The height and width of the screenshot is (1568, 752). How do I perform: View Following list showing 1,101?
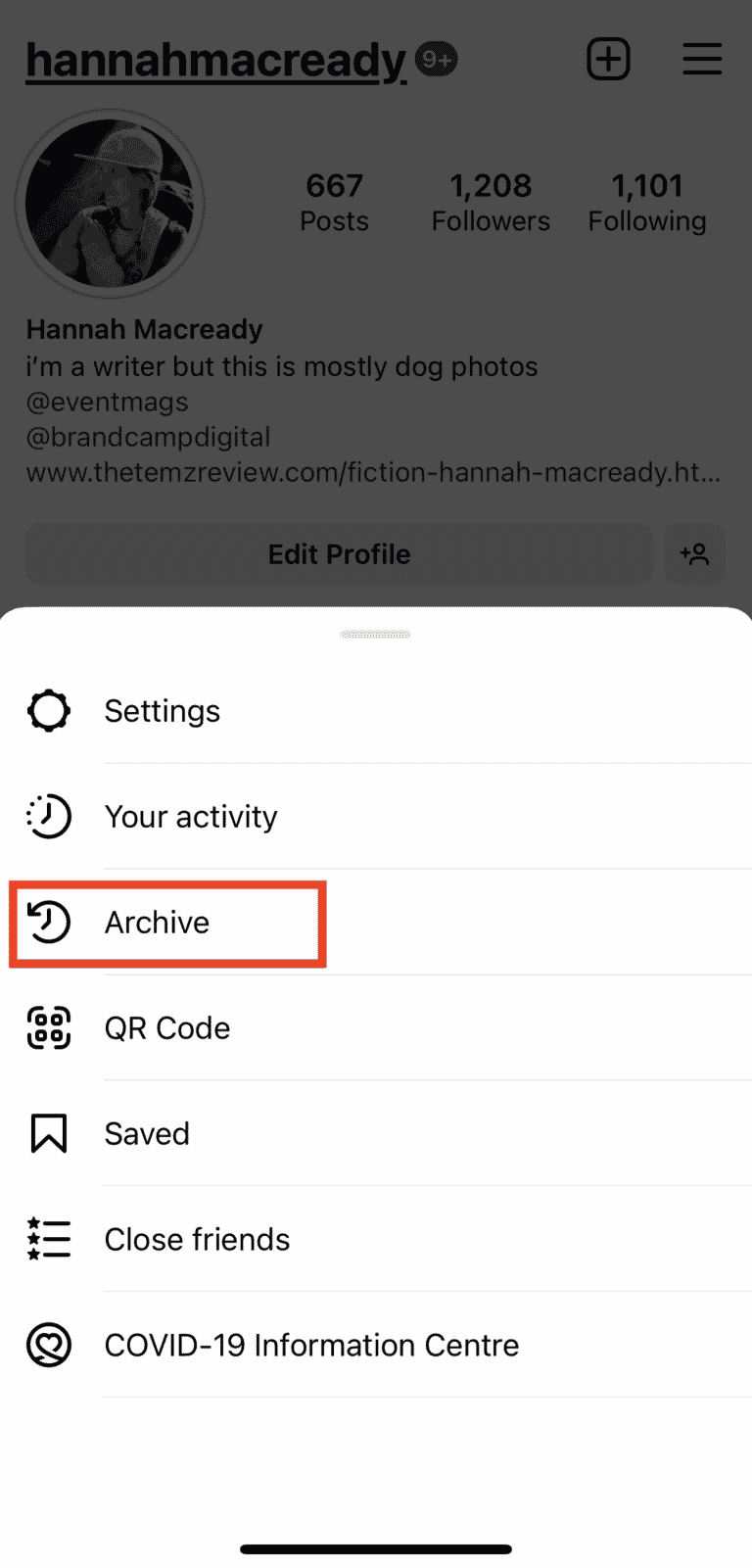(647, 201)
